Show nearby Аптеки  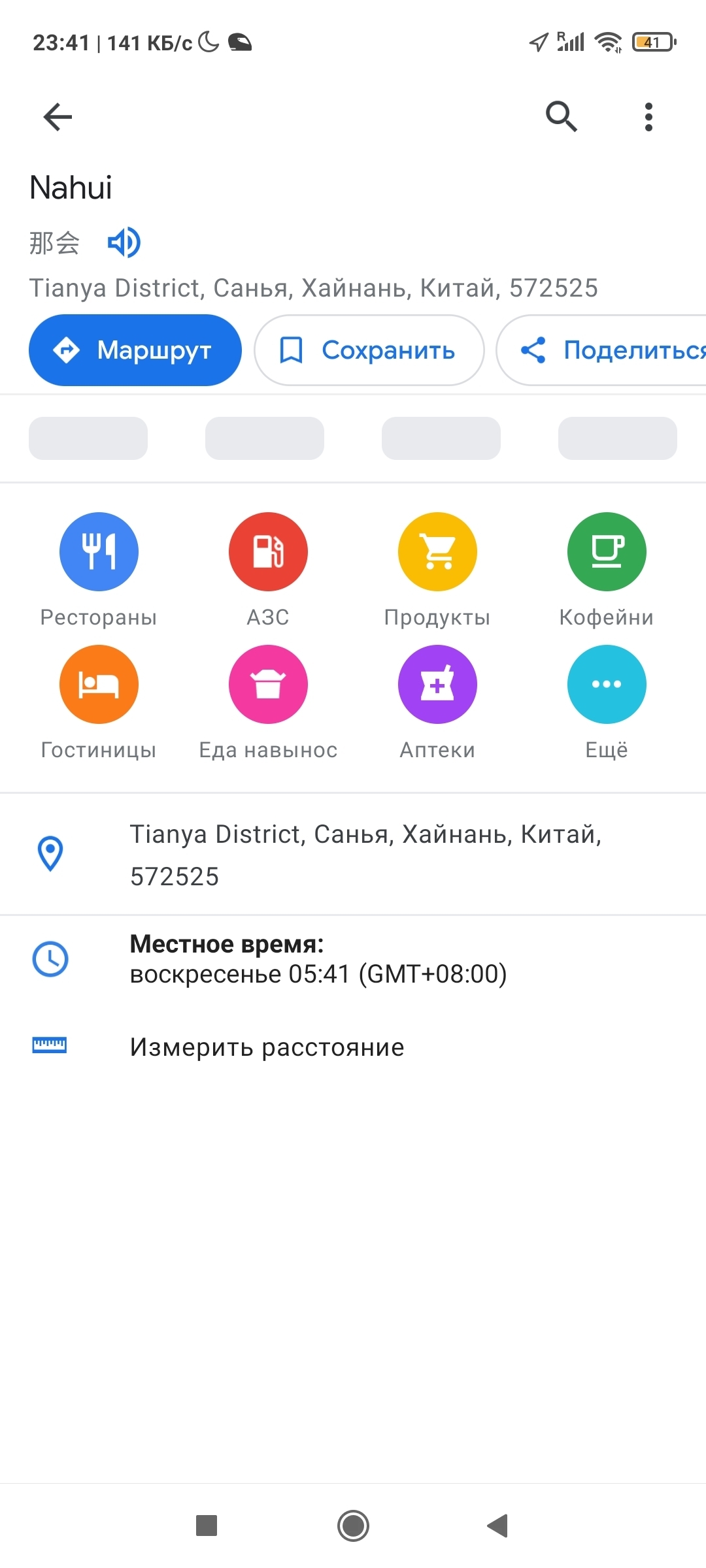click(x=437, y=685)
